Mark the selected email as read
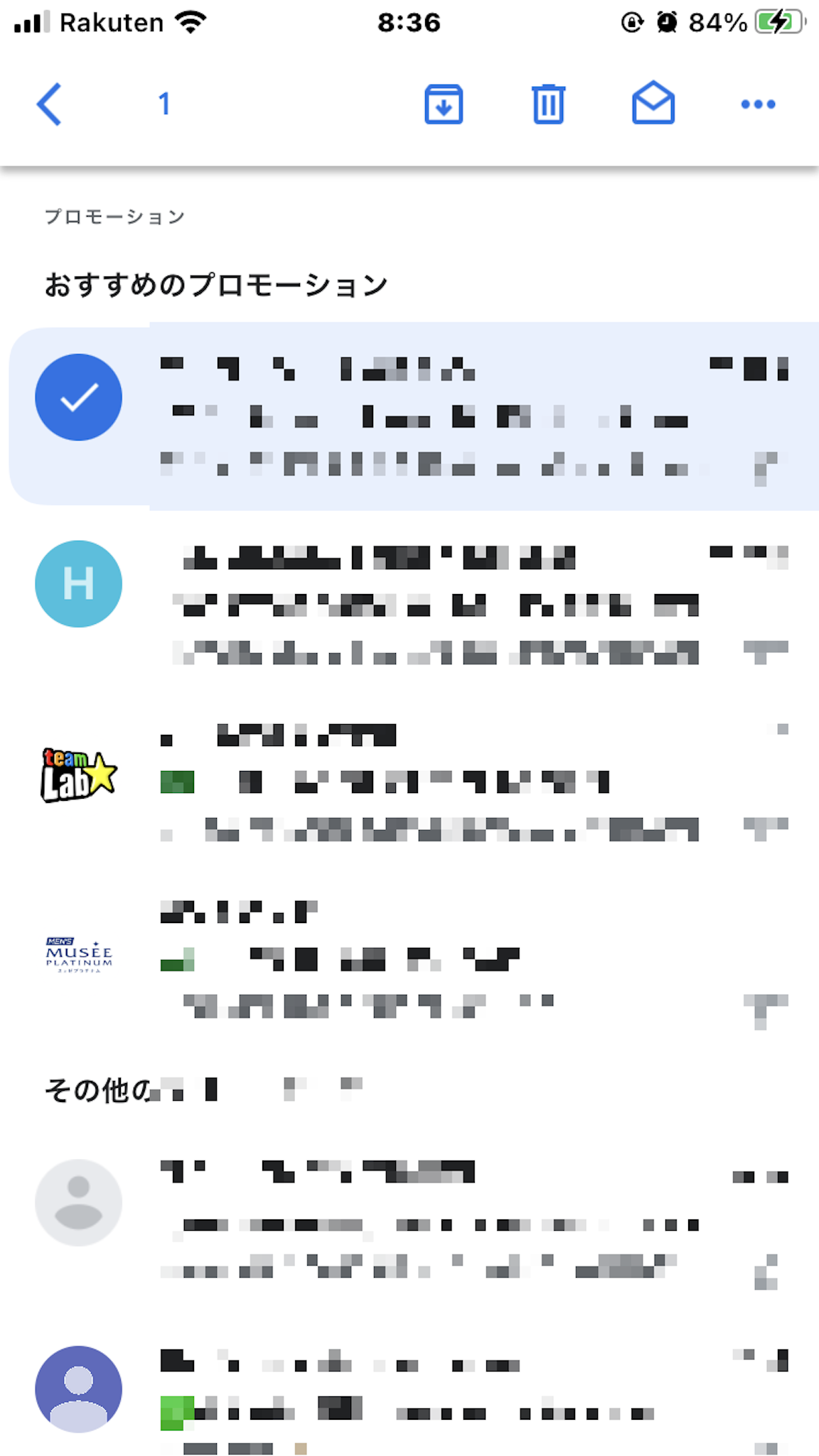819x1456 pixels. [653, 104]
